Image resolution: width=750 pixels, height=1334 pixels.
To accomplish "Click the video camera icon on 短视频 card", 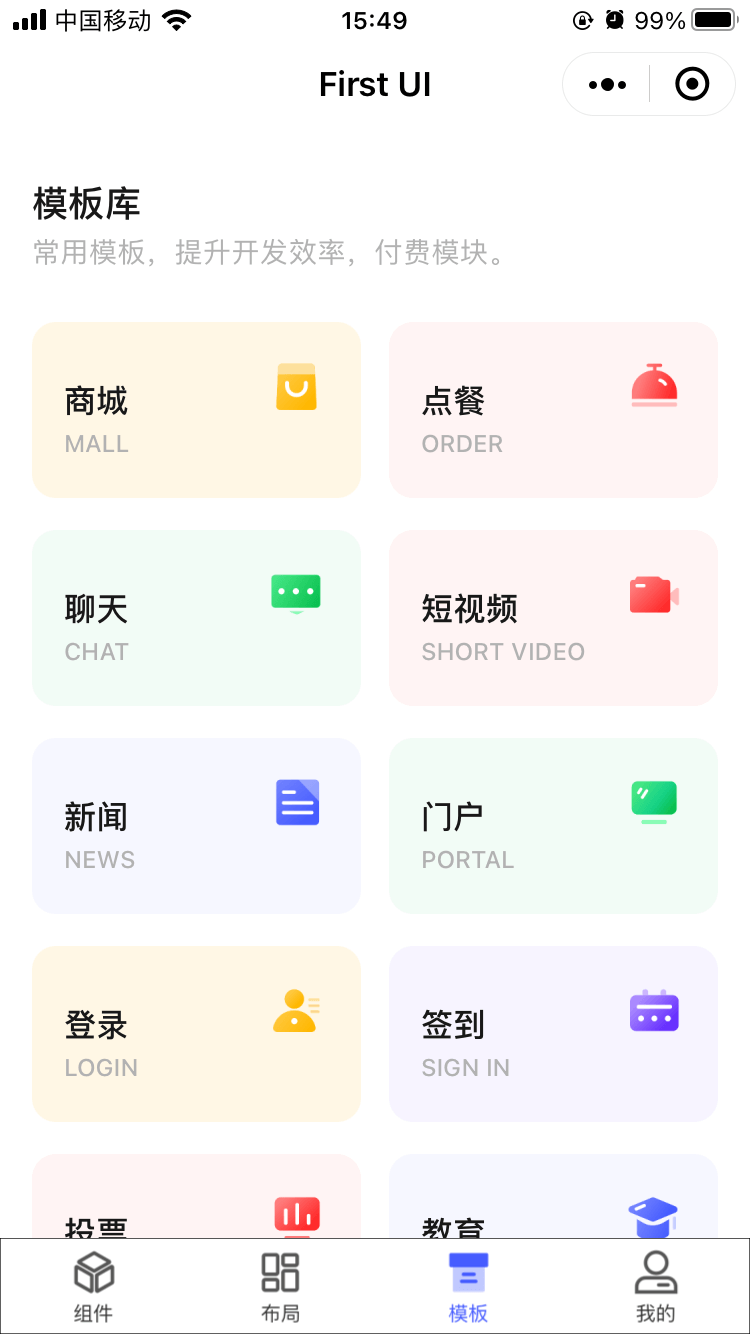I will point(654,594).
